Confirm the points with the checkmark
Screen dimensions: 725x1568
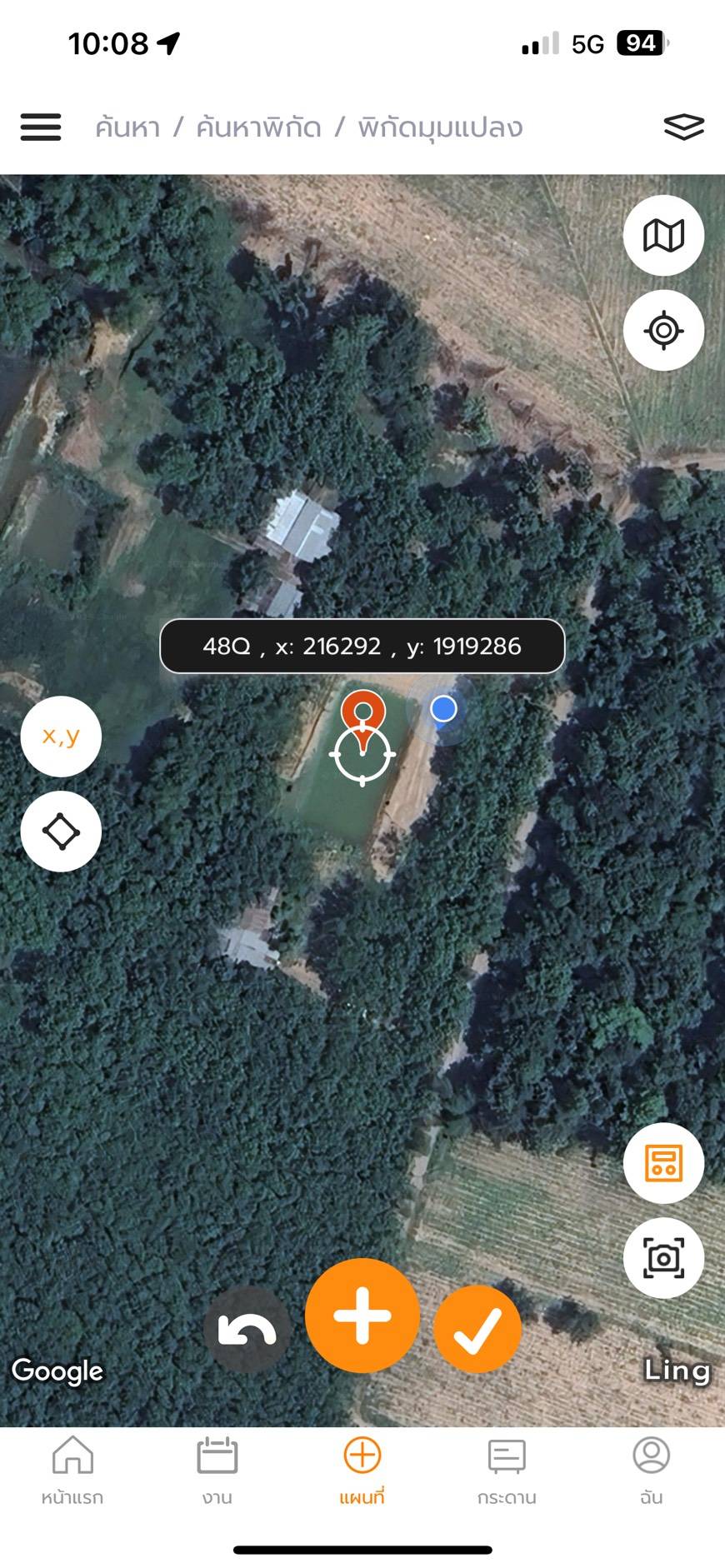pyautogui.click(x=477, y=1330)
